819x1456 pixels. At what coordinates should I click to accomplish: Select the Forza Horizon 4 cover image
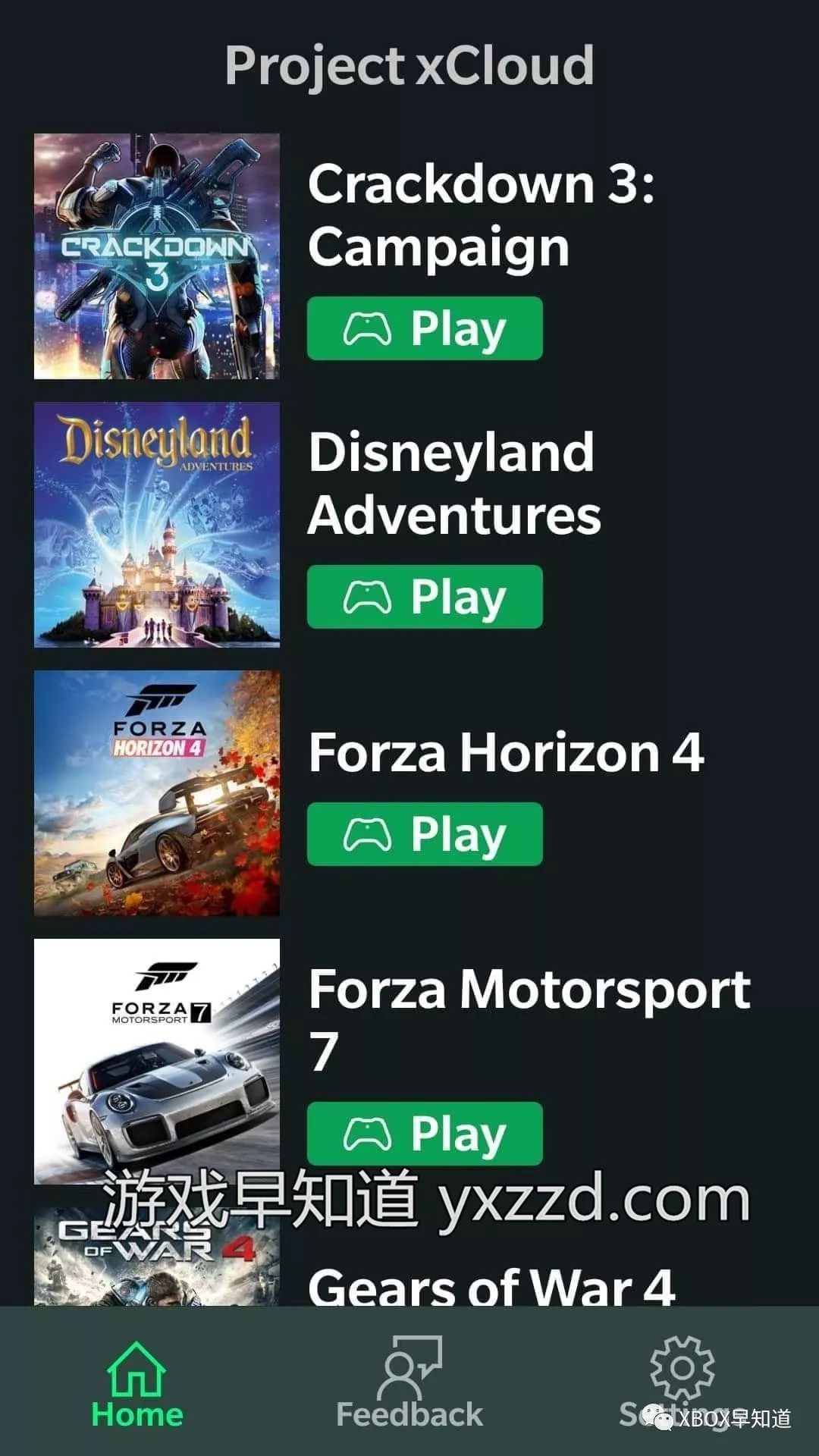click(x=157, y=793)
